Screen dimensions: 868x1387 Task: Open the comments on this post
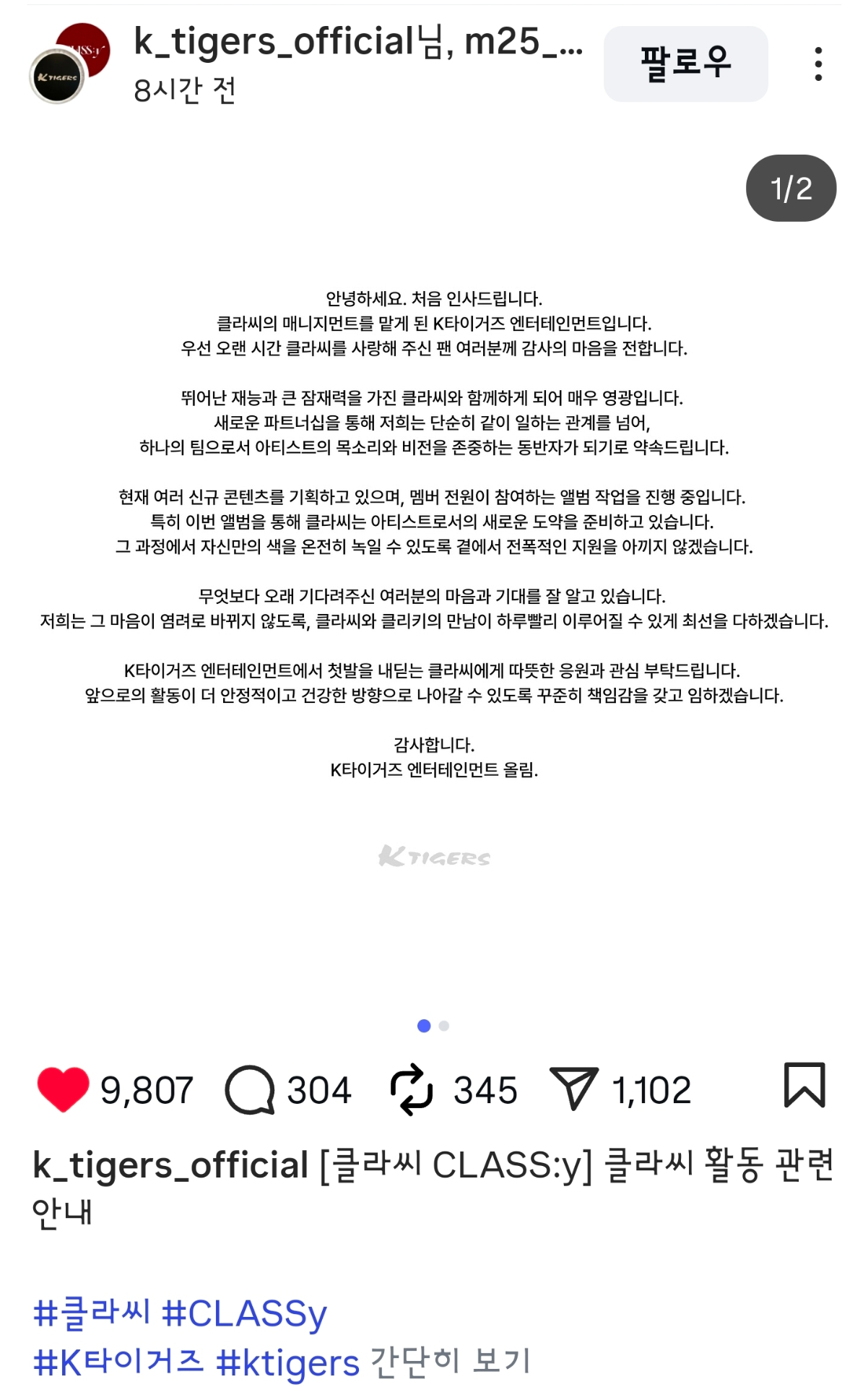click(x=250, y=1089)
